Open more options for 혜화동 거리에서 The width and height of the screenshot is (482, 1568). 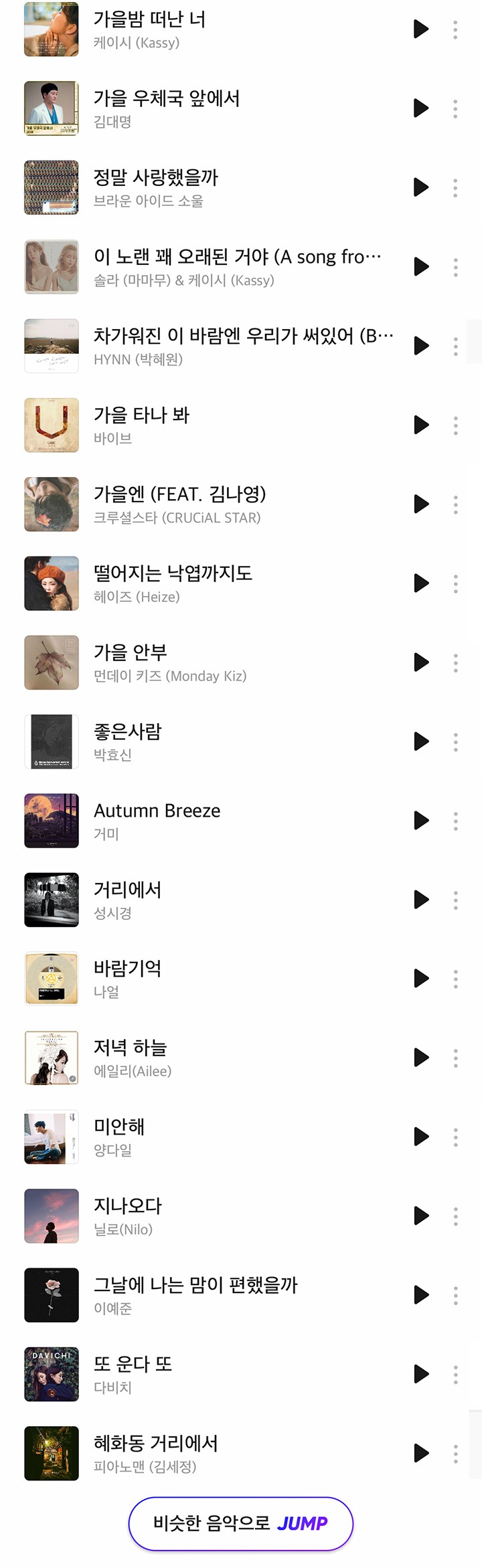[455, 1453]
